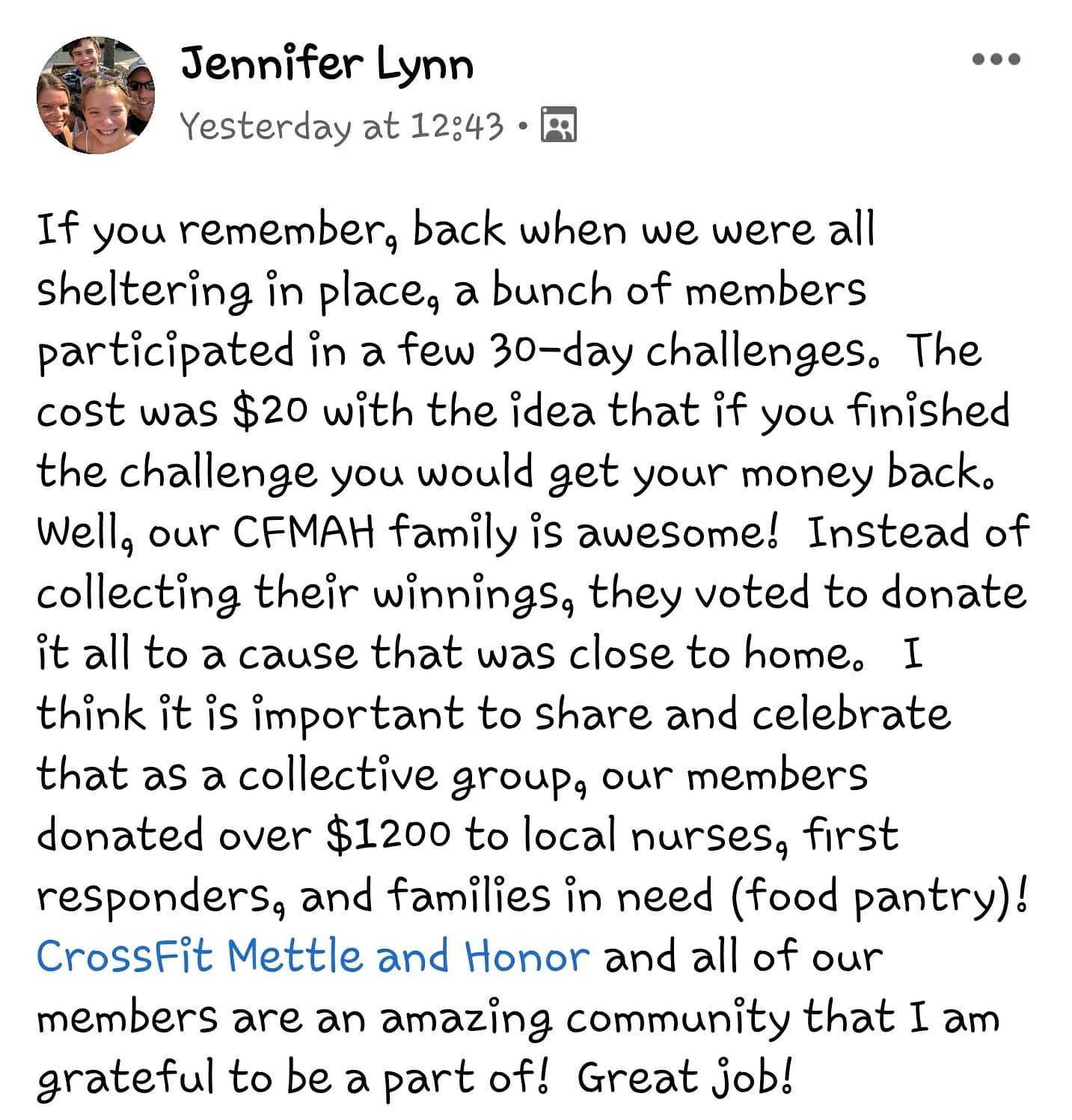Open the Jennifer Lynn profile name
1072x1120 pixels.
(327, 64)
